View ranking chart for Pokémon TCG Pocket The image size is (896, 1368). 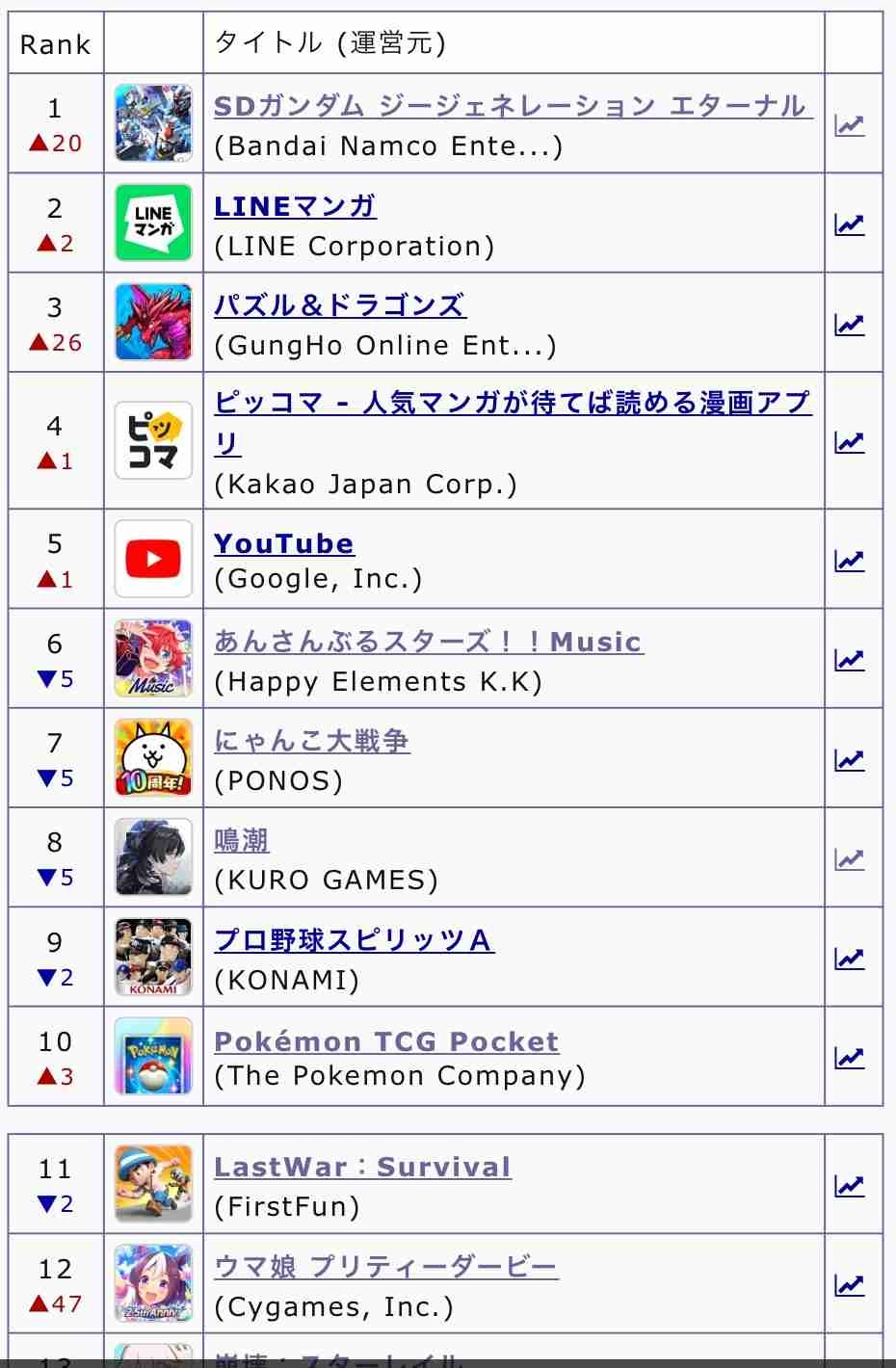coord(849,1058)
